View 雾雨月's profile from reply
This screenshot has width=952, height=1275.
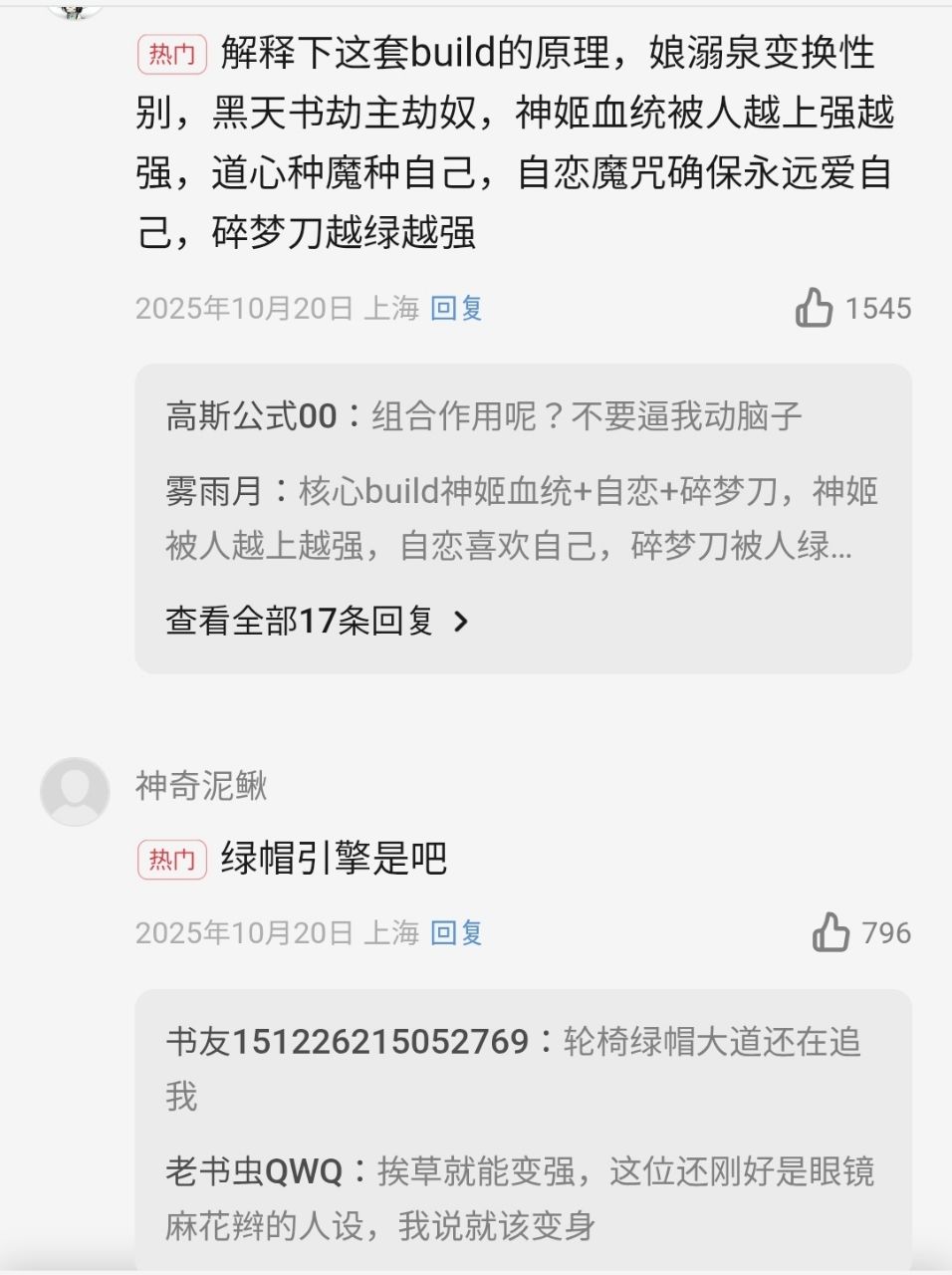pos(213,491)
